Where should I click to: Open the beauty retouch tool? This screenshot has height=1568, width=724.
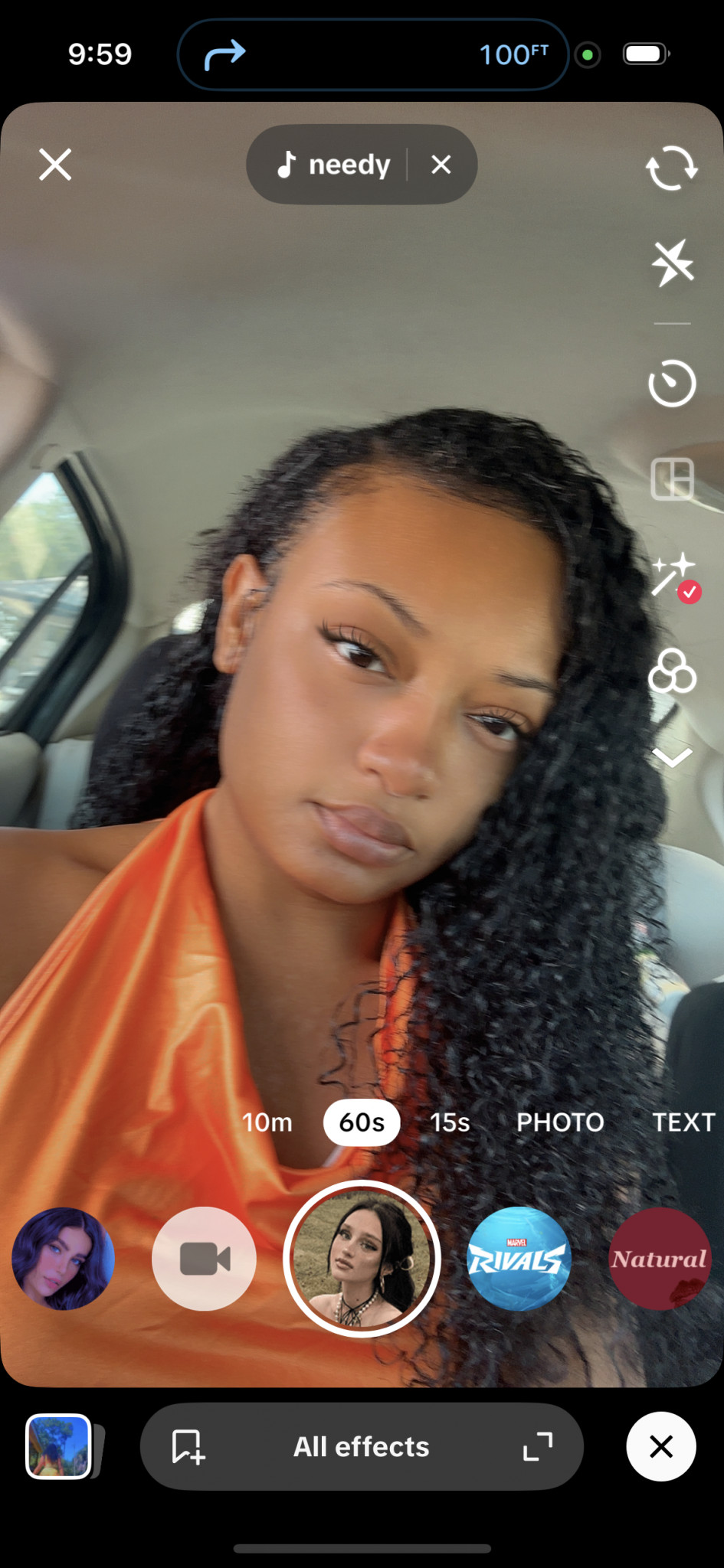click(673, 577)
